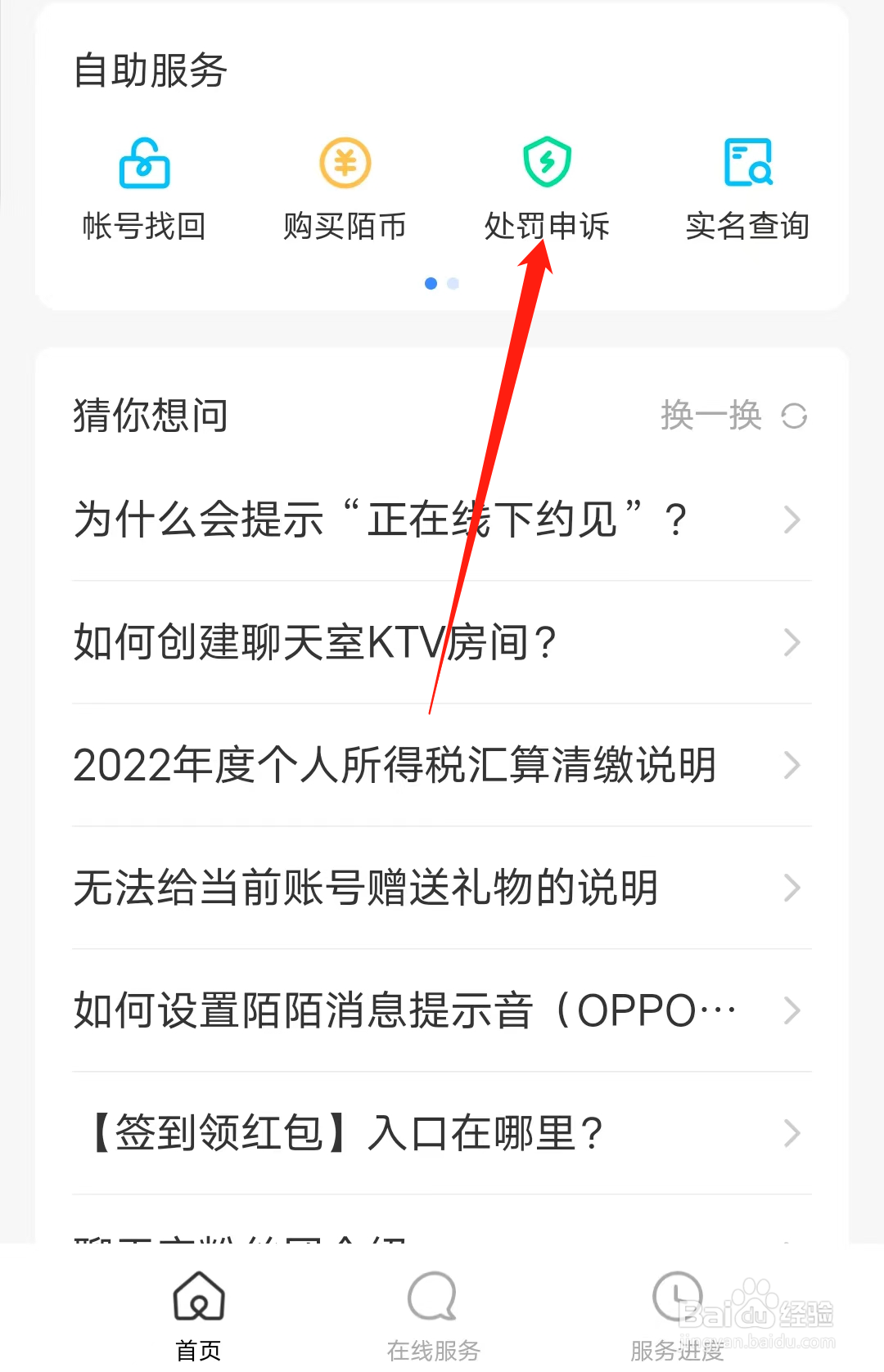Image resolution: width=884 pixels, height=1372 pixels.
Task: Open 无法给当前账号赠送礼物的说明
Action: [364, 888]
